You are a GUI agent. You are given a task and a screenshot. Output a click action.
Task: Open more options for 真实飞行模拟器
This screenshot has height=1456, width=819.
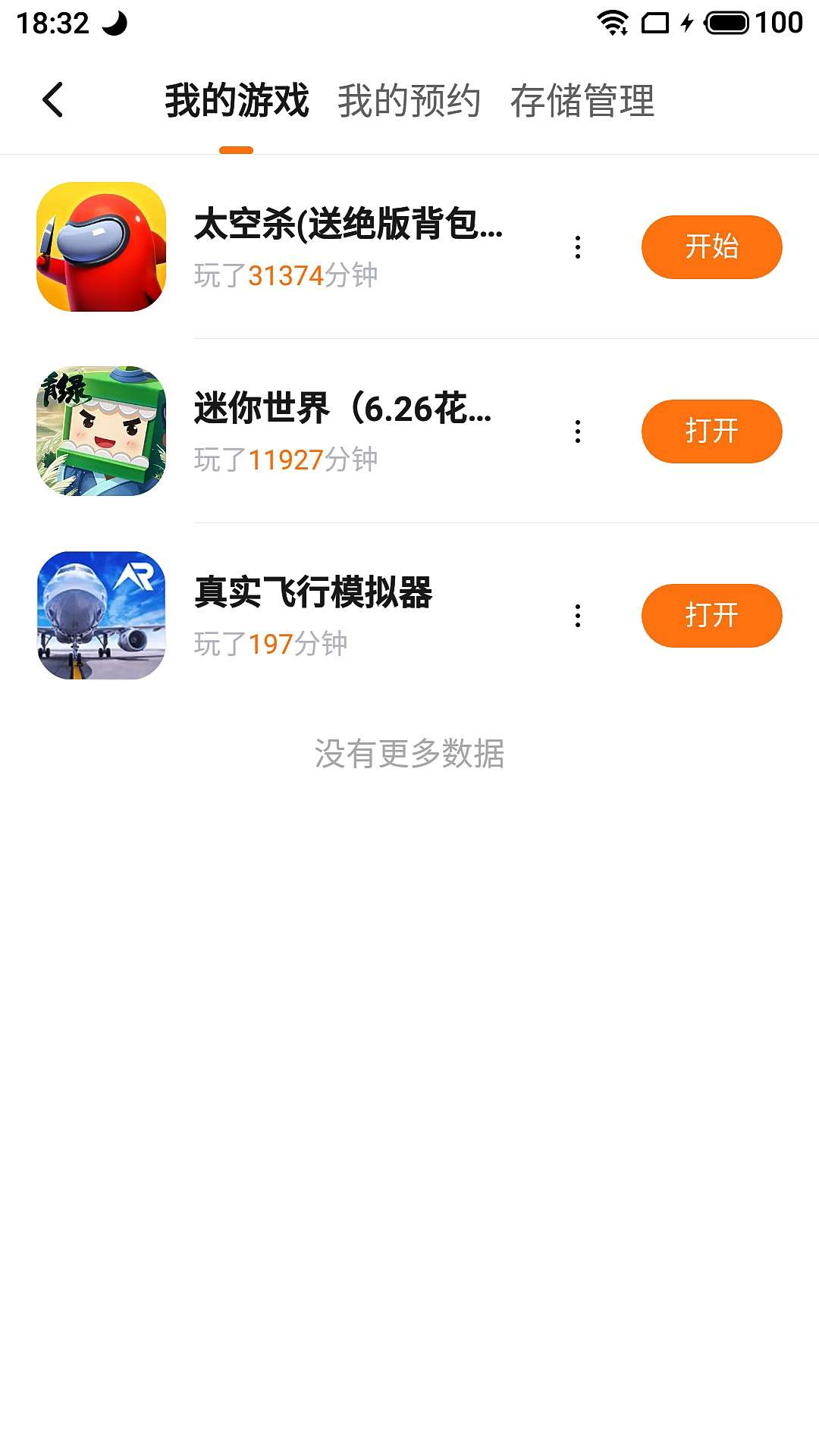click(578, 616)
